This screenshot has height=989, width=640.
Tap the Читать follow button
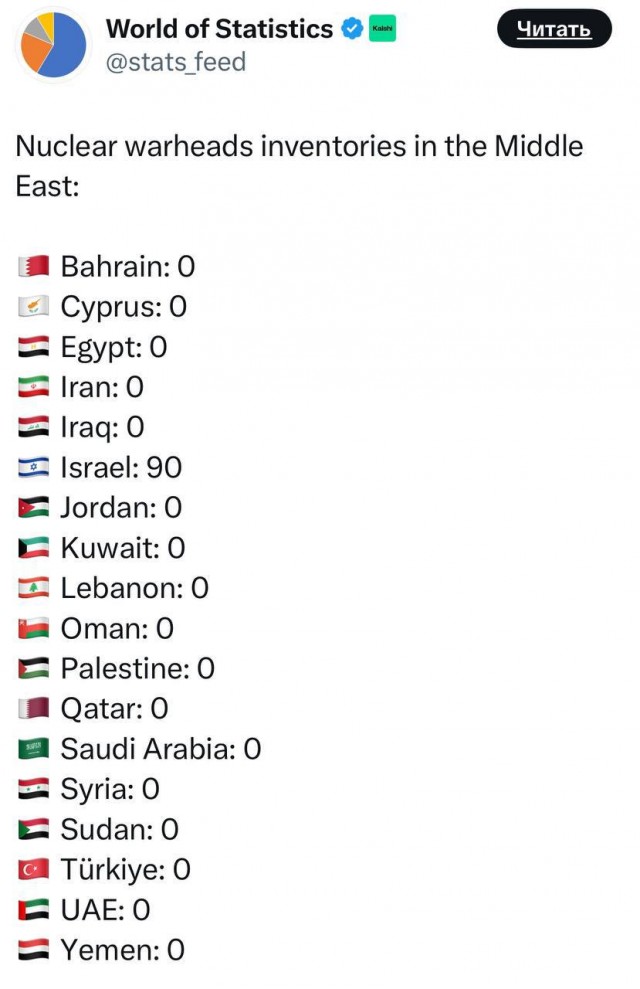tap(553, 29)
